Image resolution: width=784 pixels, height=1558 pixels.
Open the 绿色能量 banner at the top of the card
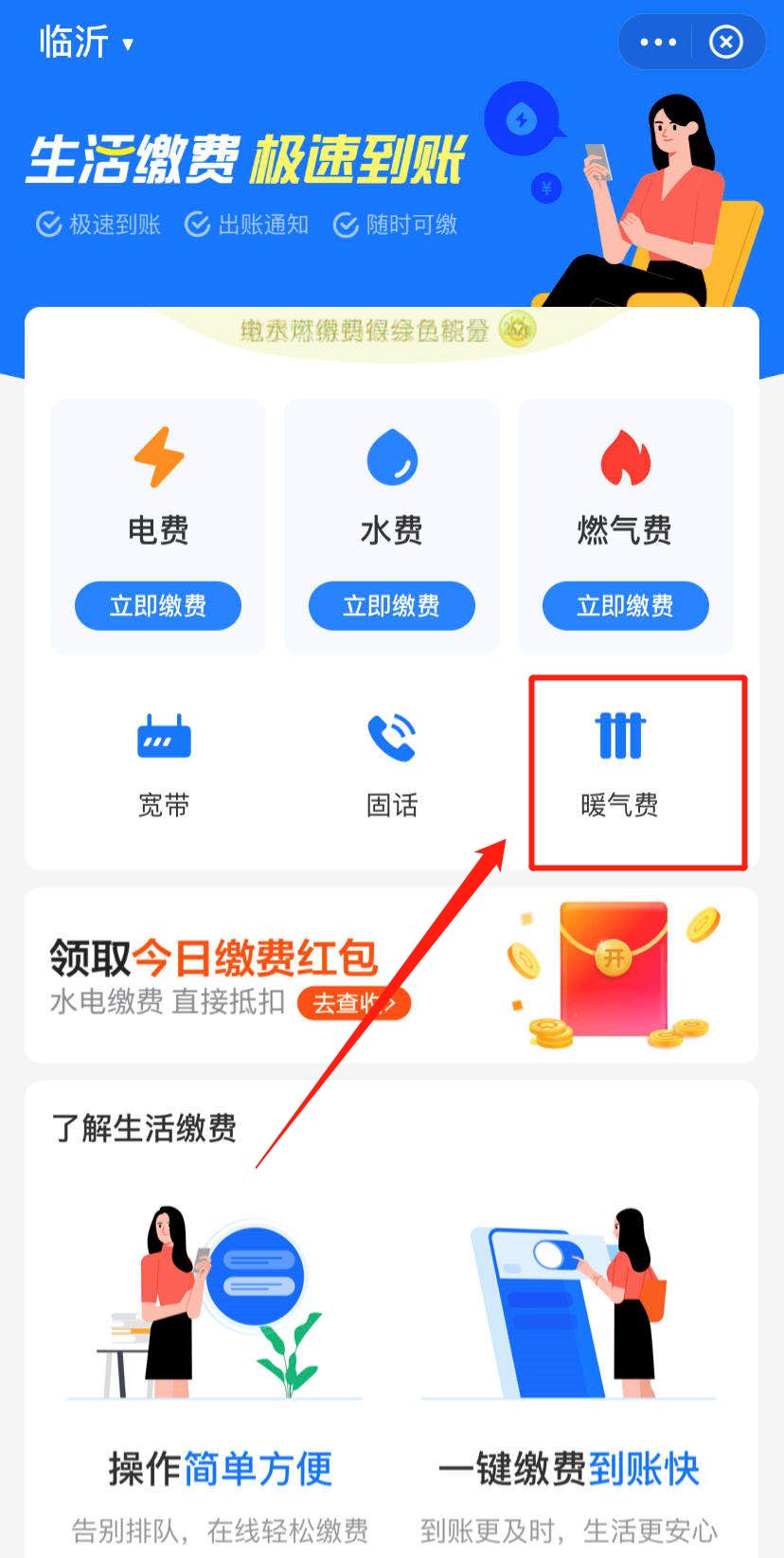point(386,331)
